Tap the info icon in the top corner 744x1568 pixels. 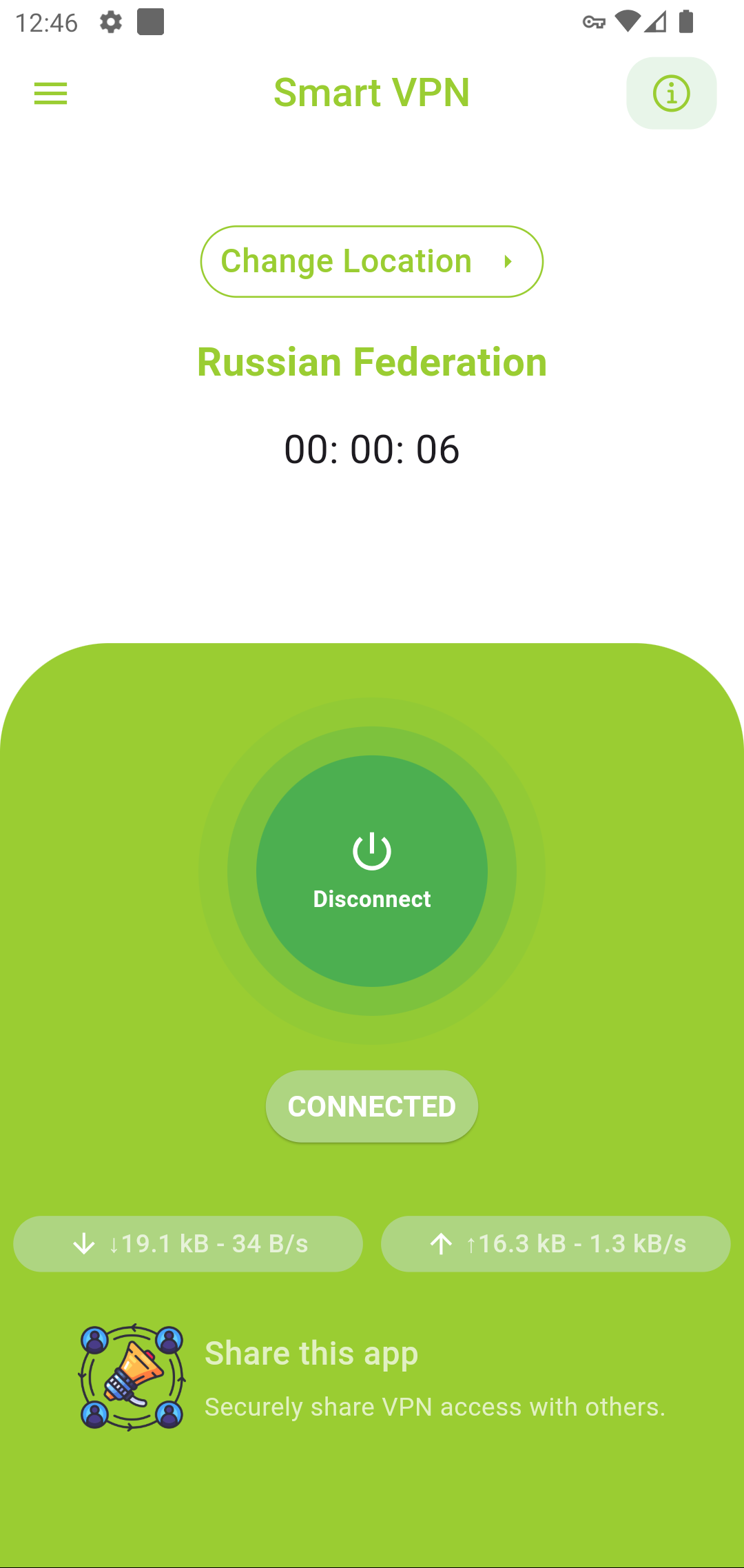(670, 93)
